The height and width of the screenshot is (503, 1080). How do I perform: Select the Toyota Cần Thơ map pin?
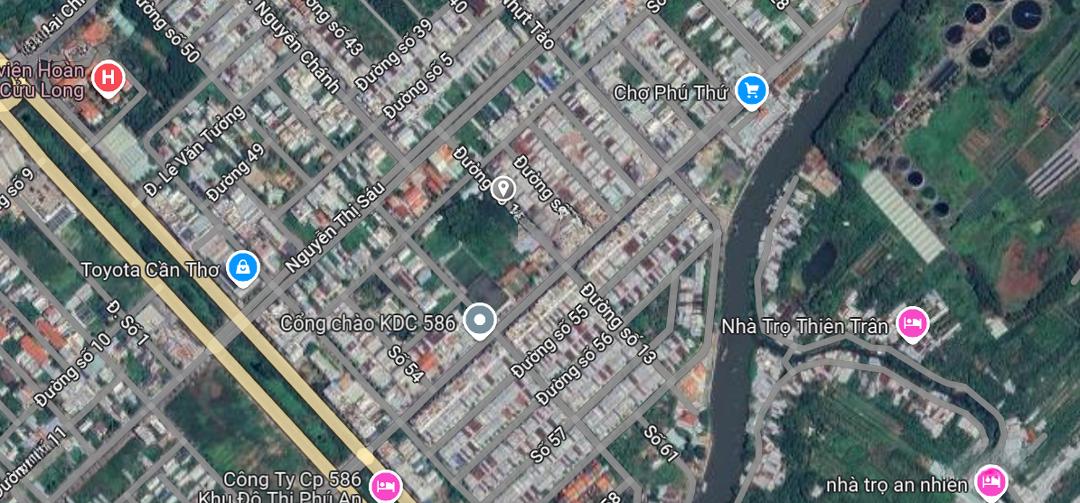[x=242, y=267]
